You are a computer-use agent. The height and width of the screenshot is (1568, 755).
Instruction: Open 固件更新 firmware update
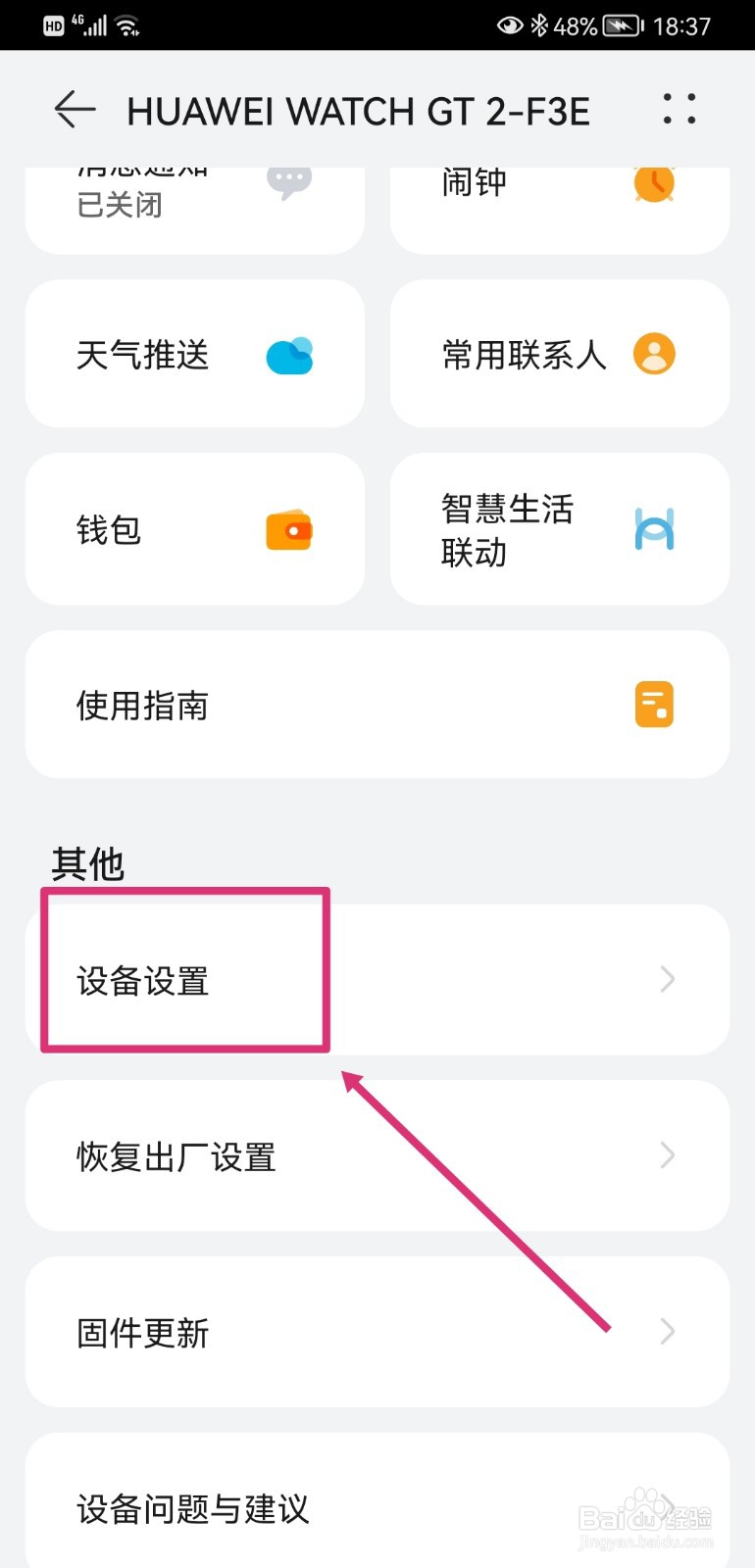[x=141, y=1331]
